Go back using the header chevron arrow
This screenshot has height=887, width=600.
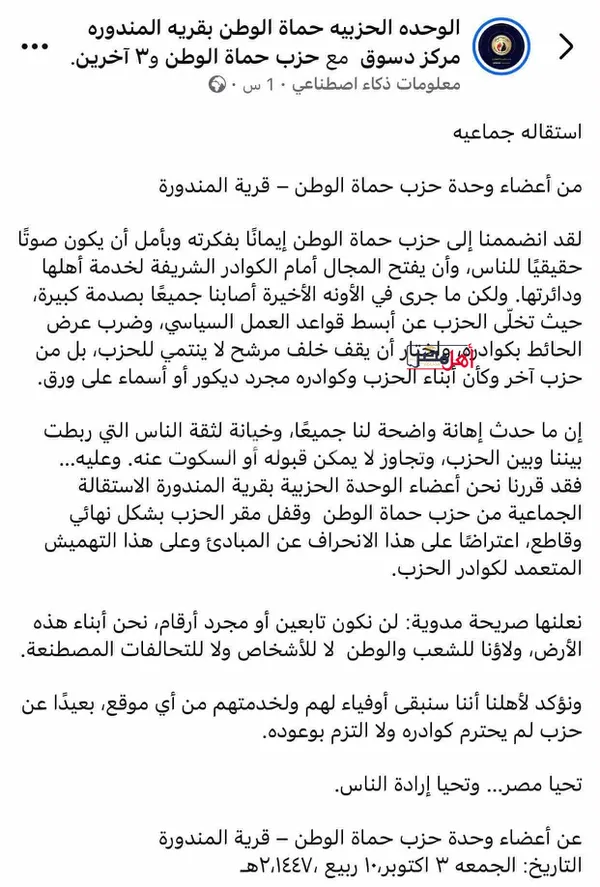coord(566,46)
